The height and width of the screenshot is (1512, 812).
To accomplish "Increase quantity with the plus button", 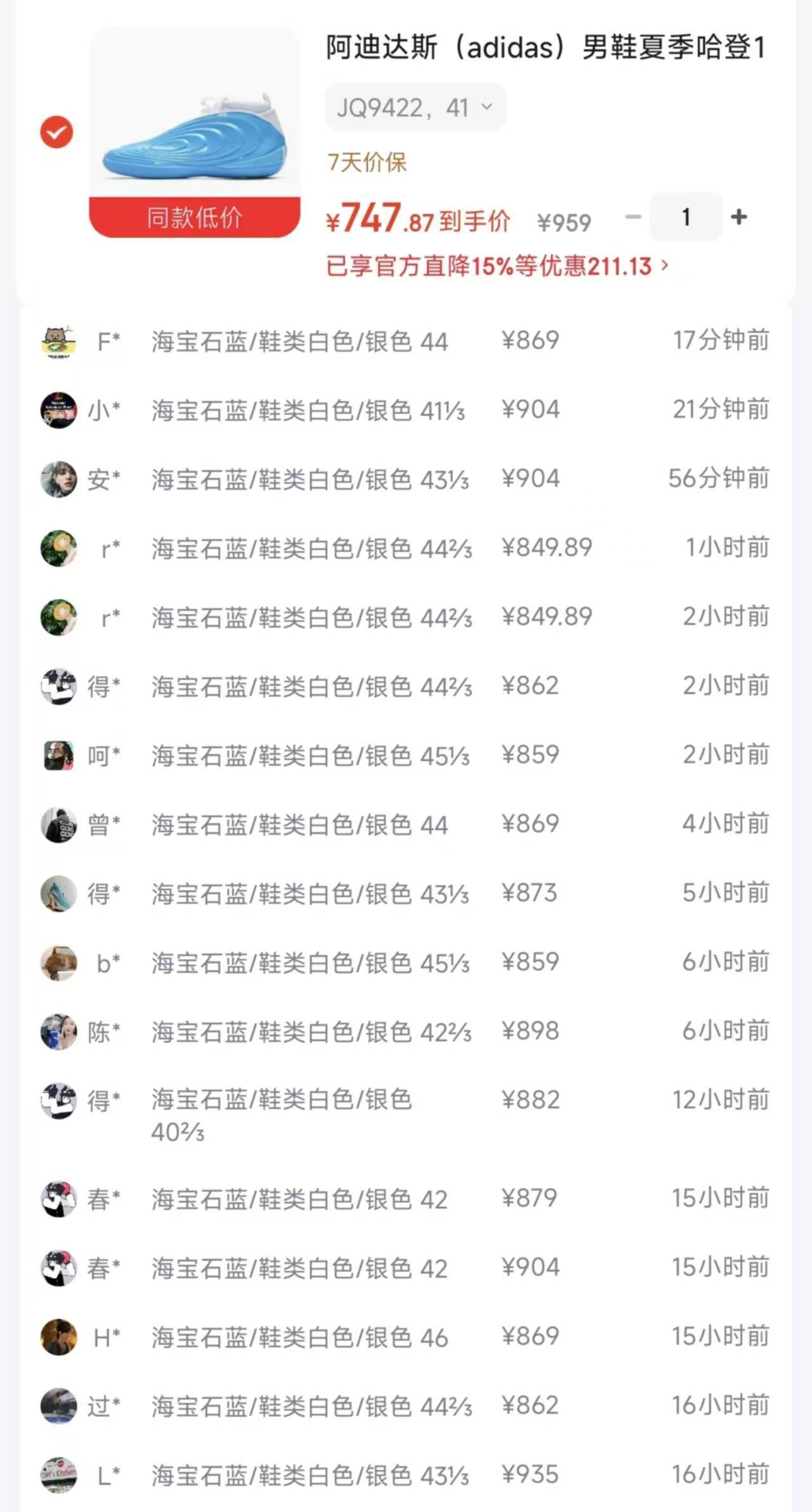I will click(739, 217).
